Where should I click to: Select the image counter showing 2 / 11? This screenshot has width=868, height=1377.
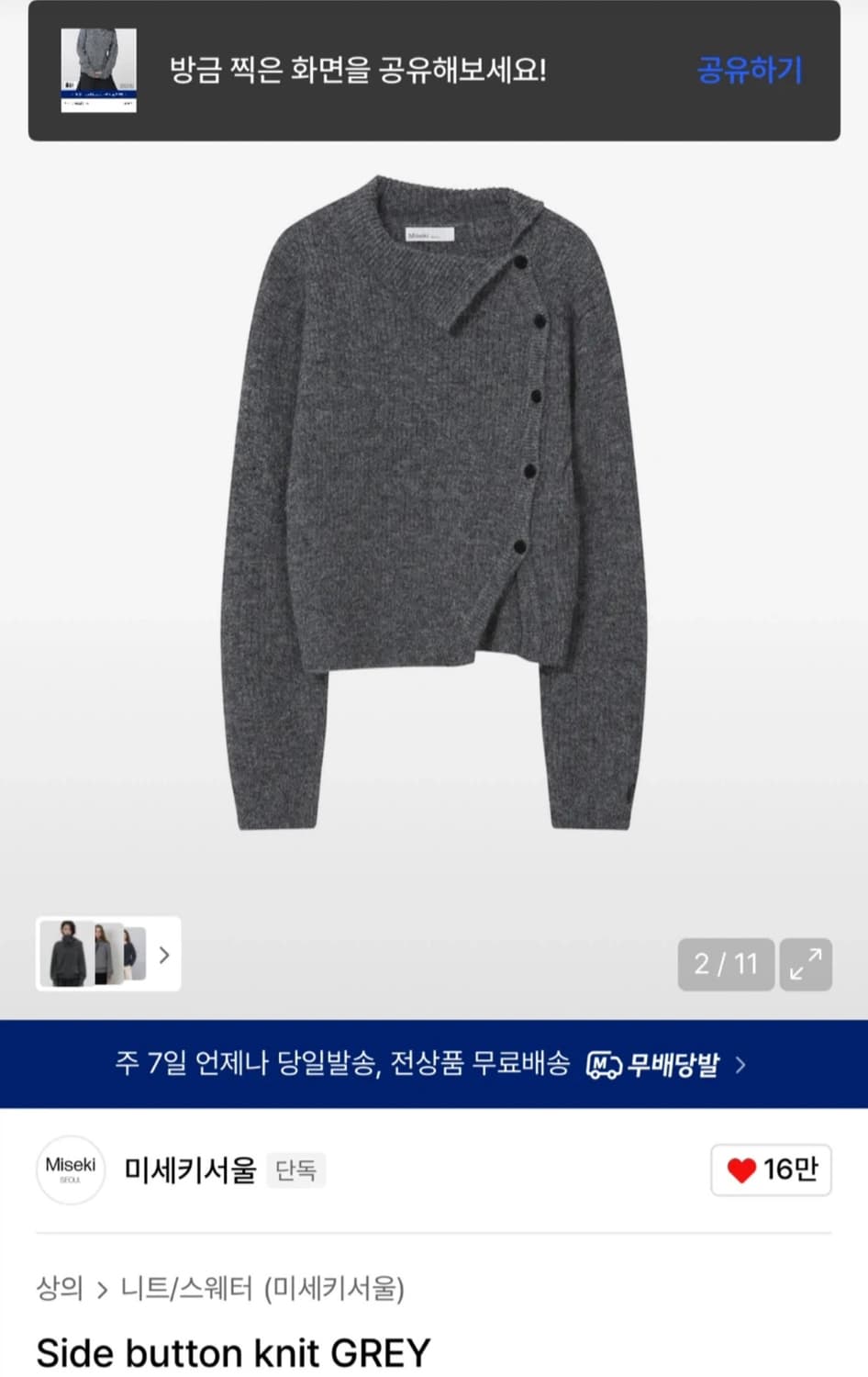[x=726, y=964]
